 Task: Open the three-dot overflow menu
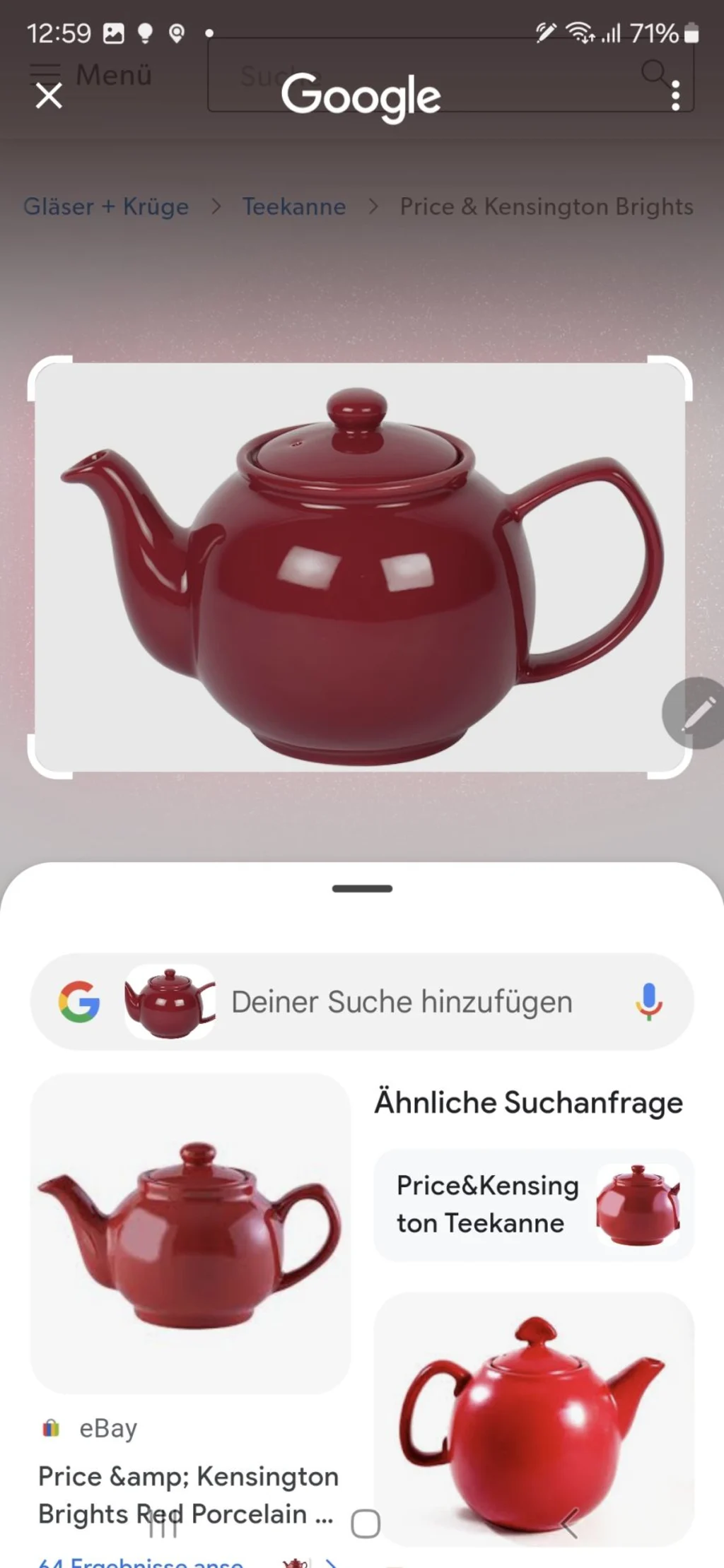click(676, 95)
